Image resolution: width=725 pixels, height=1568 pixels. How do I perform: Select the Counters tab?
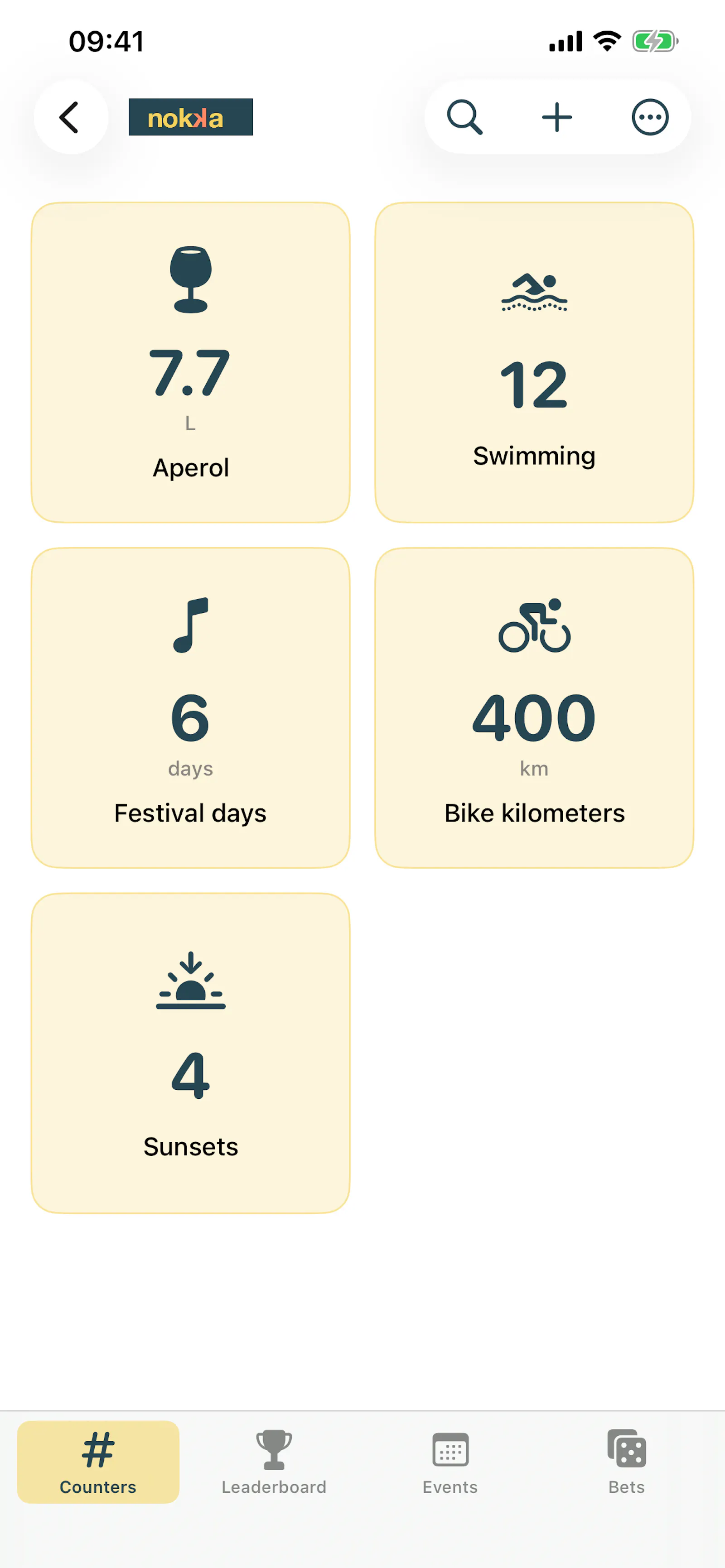pos(98,1462)
